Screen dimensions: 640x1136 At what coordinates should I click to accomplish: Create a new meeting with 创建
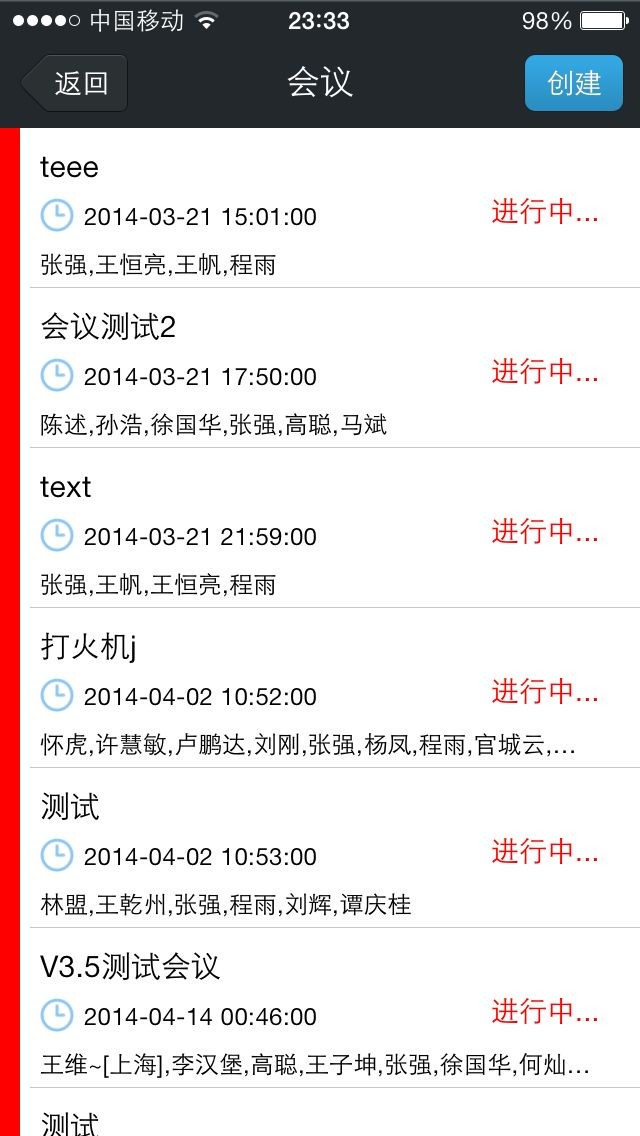(x=573, y=83)
